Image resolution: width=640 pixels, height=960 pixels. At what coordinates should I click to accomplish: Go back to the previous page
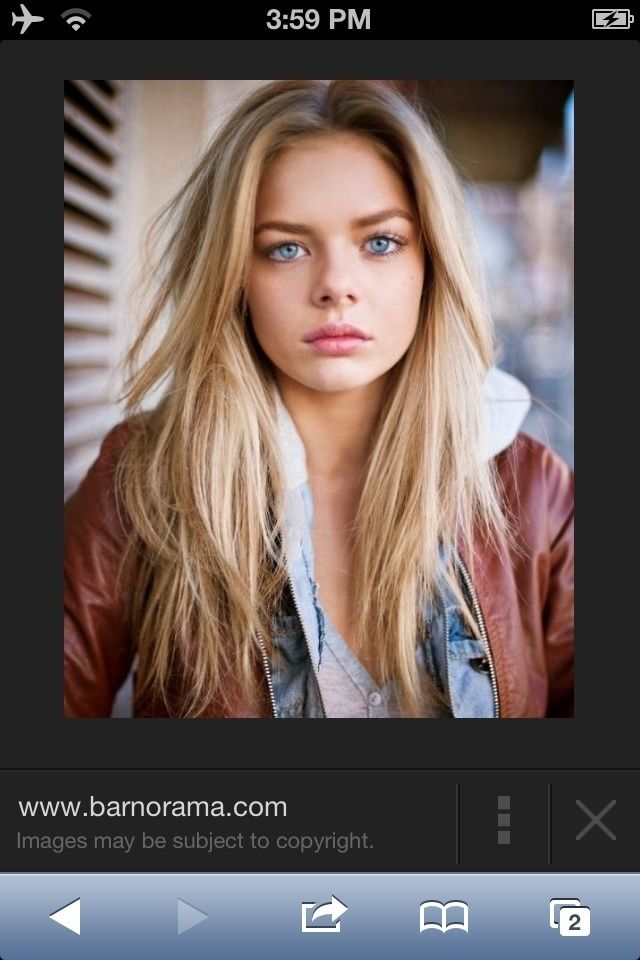65,916
